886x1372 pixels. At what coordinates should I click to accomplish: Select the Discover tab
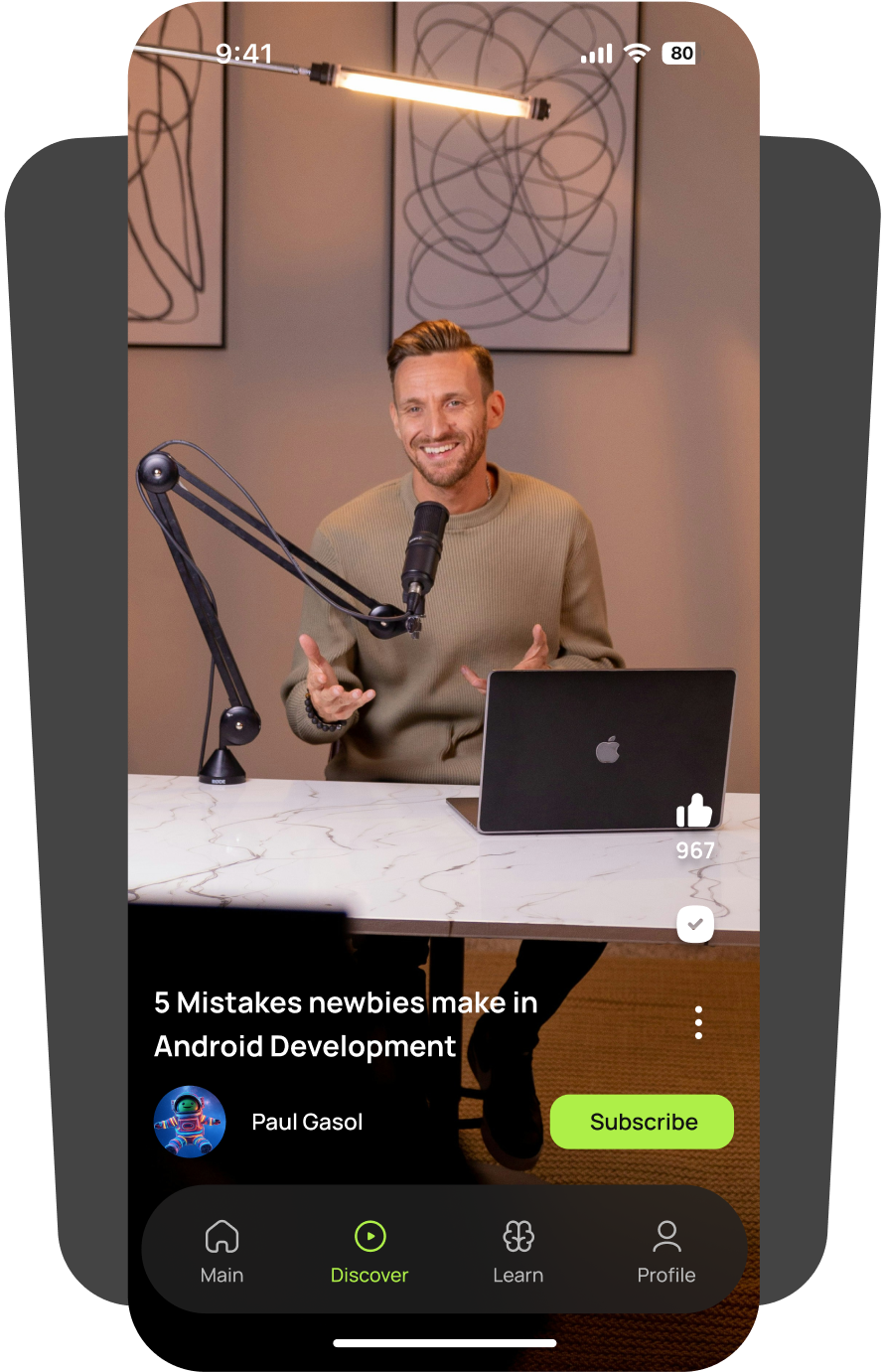[369, 1251]
